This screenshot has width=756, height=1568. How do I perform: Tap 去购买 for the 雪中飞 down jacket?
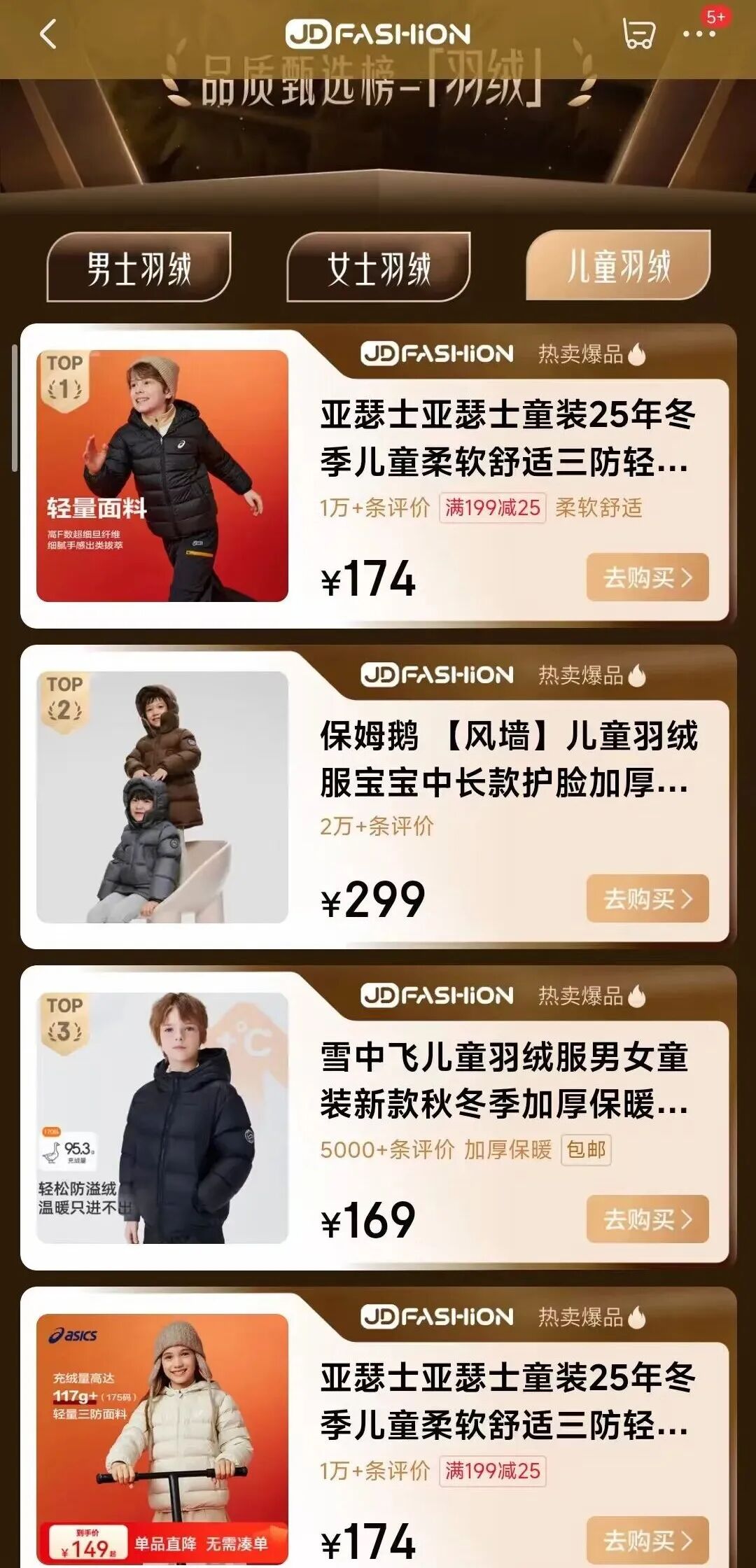click(x=647, y=1219)
